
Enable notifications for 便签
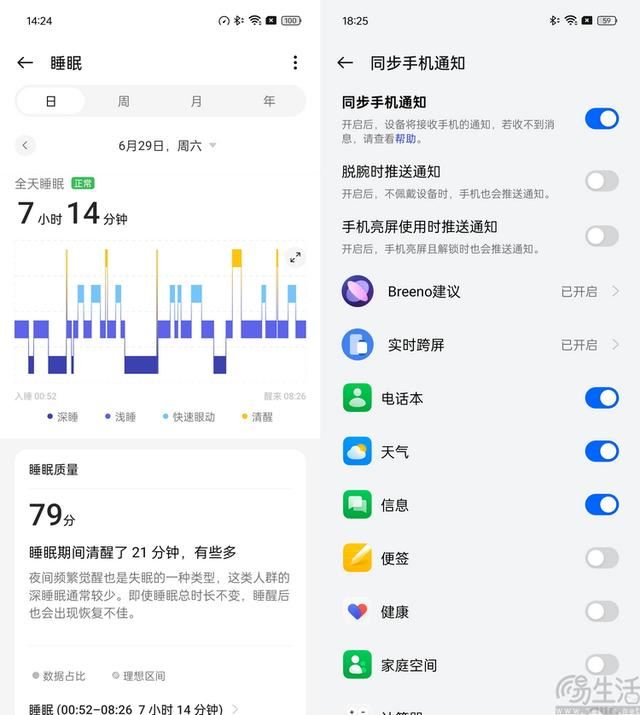[601, 558]
